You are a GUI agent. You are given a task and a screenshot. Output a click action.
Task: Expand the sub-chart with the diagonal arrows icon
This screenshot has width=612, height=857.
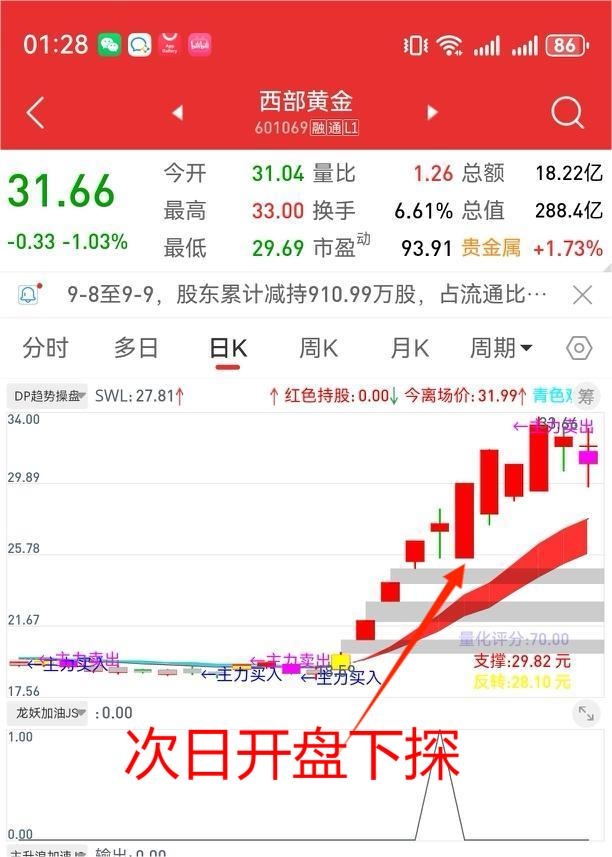[585, 713]
